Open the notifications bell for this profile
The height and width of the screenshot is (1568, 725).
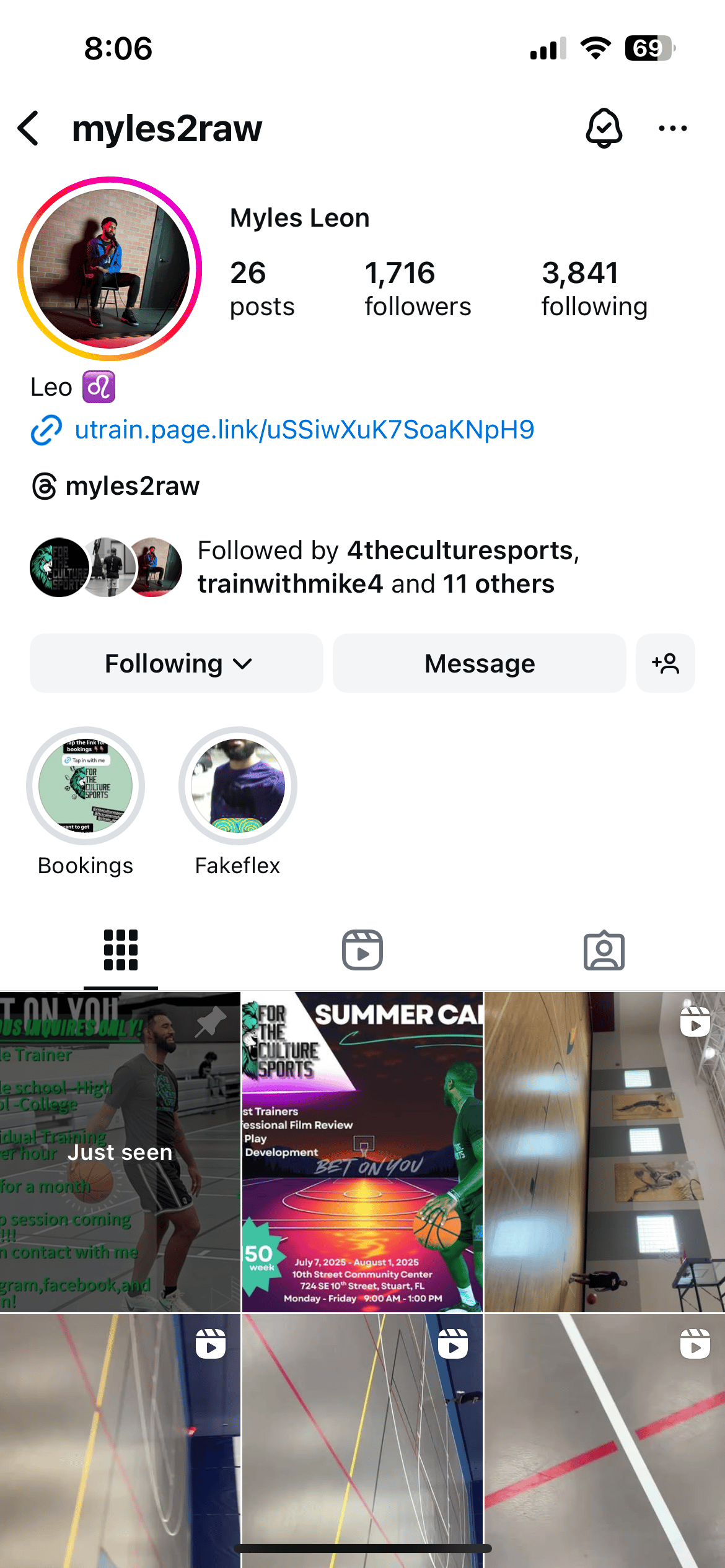tap(604, 128)
